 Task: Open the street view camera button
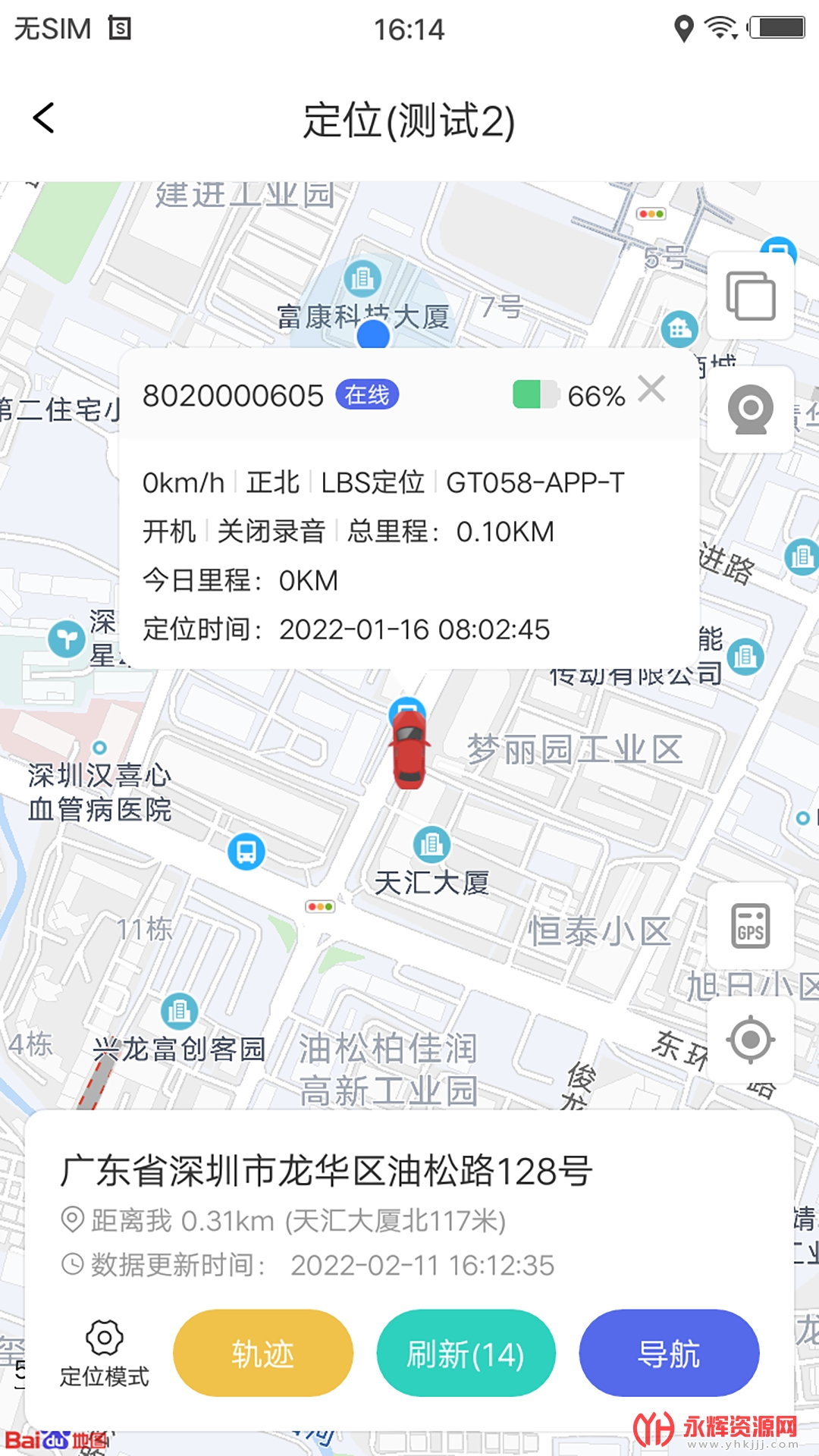[750, 409]
